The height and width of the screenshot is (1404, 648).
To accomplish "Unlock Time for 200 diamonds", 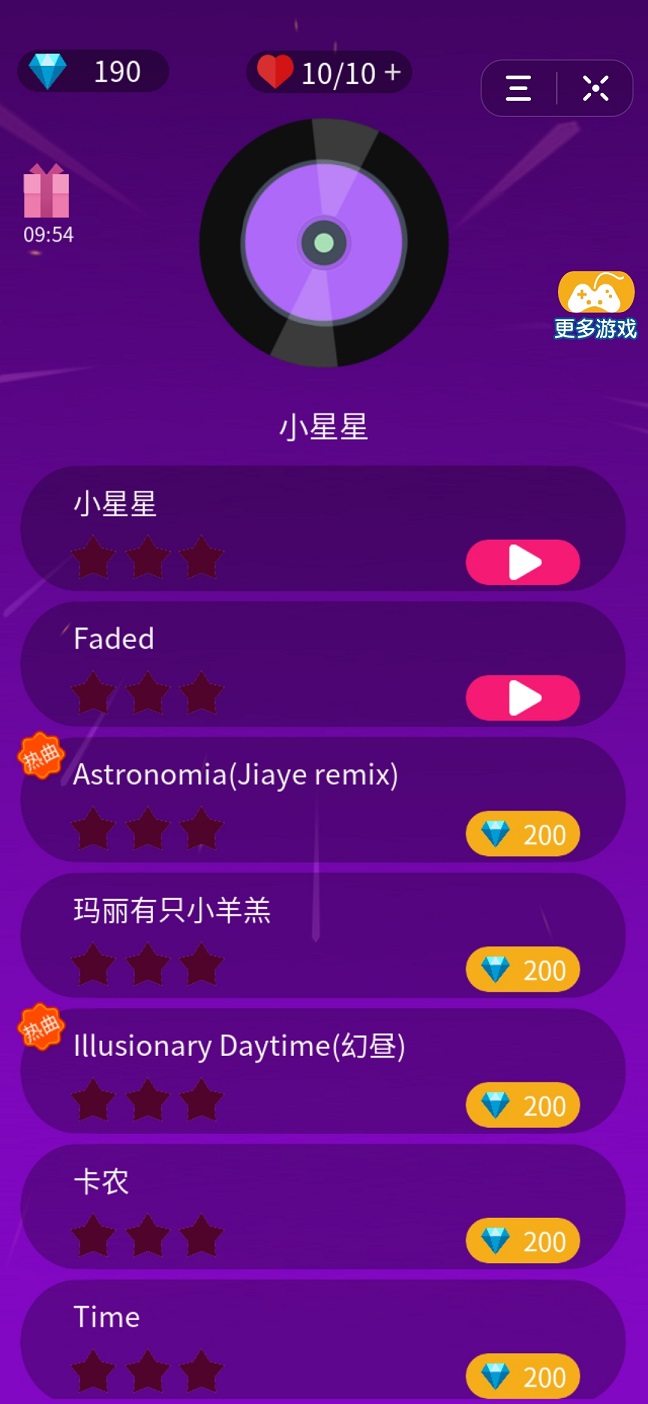I will (523, 1376).
